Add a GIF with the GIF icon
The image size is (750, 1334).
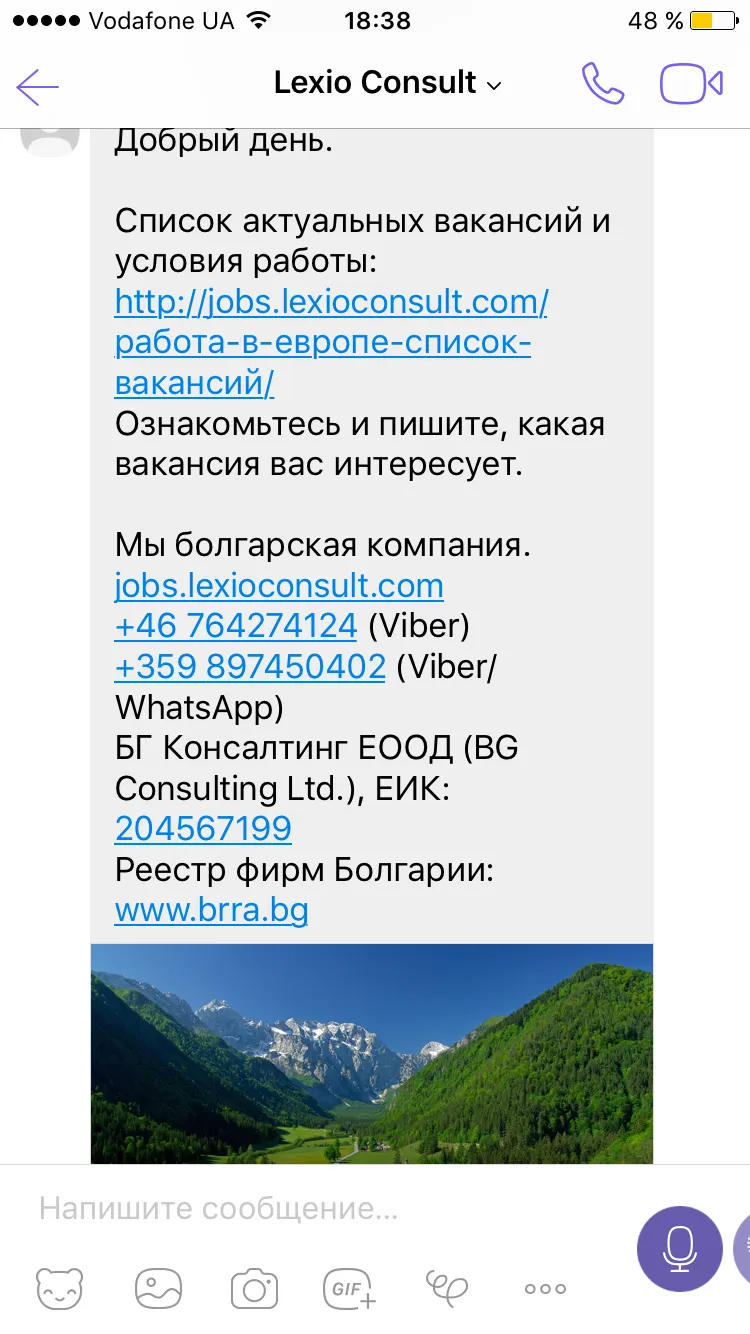click(x=349, y=1288)
